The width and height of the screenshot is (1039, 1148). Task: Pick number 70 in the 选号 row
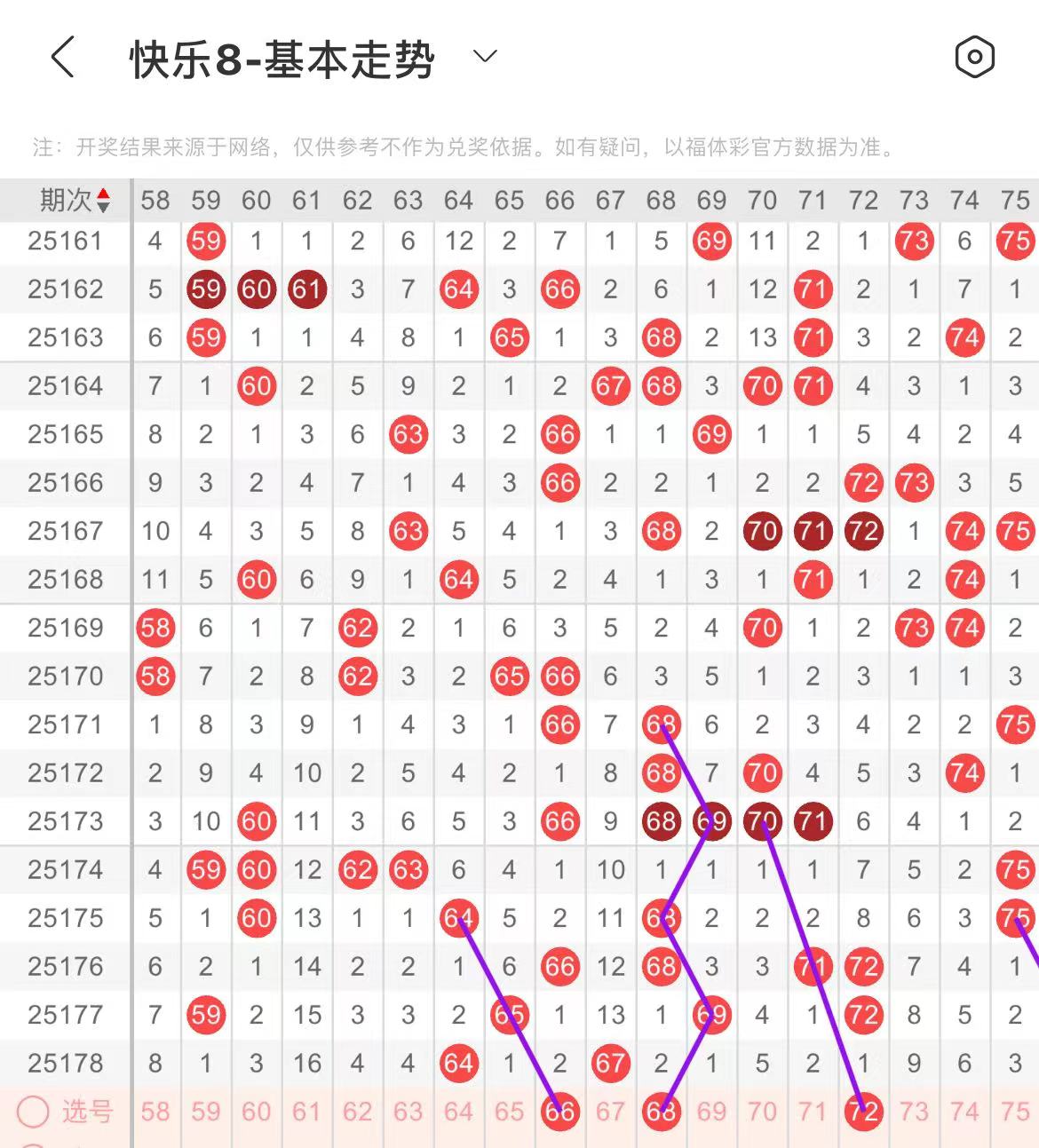[x=762, y=1112]
